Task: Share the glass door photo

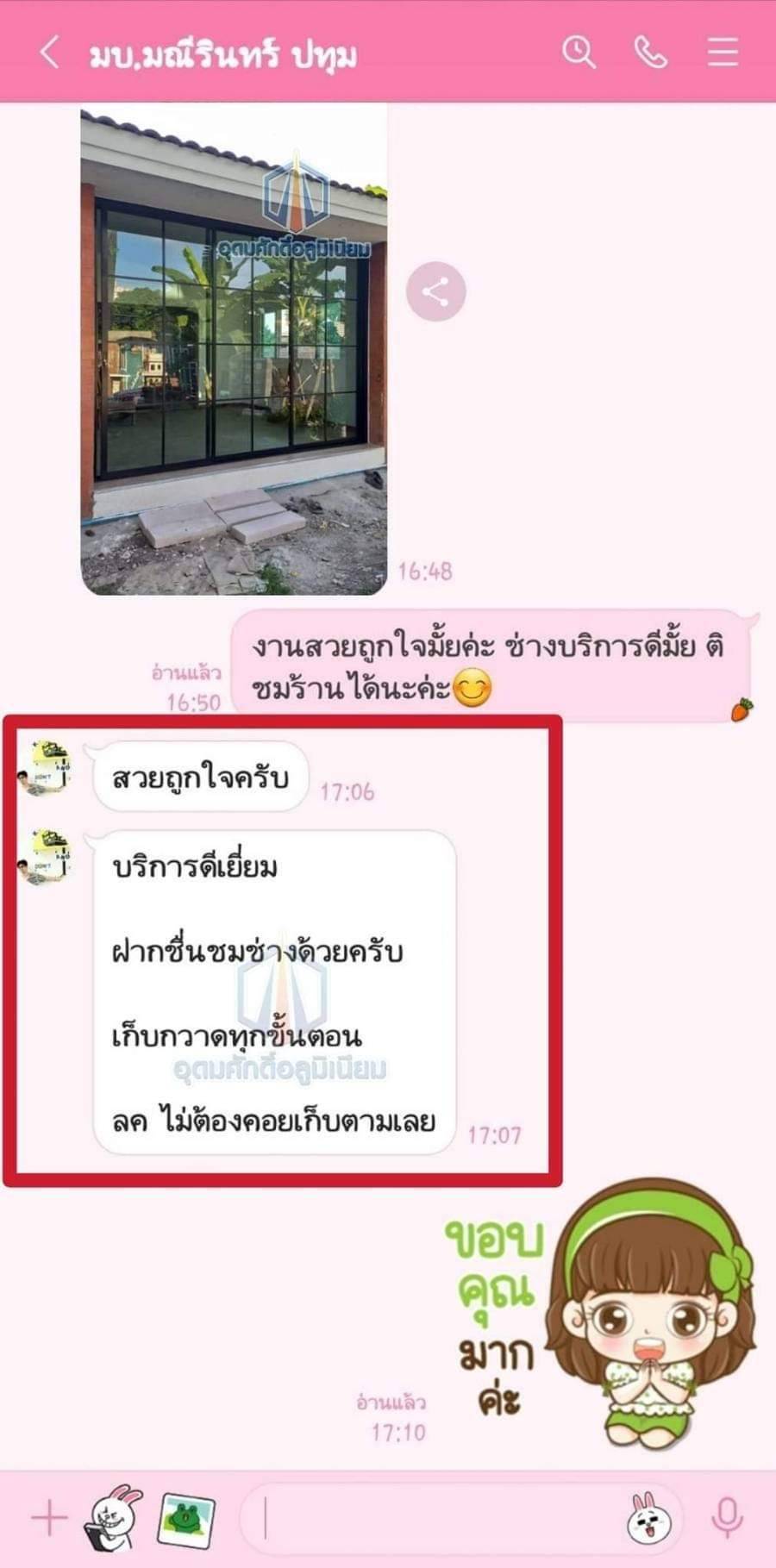Action: pyautogui.click(x=435, y=292)
